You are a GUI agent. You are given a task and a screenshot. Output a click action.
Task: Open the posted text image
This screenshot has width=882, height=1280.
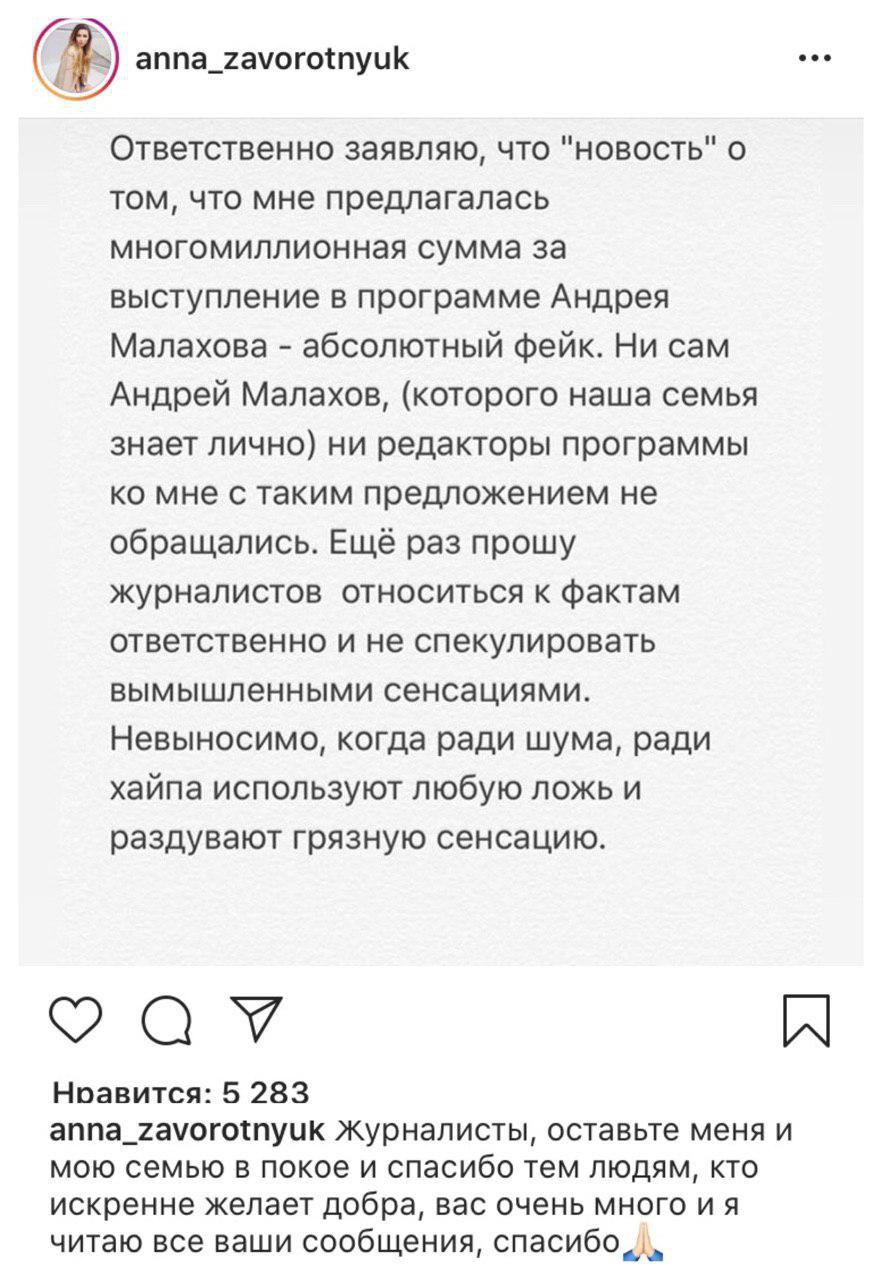point(441,541)
